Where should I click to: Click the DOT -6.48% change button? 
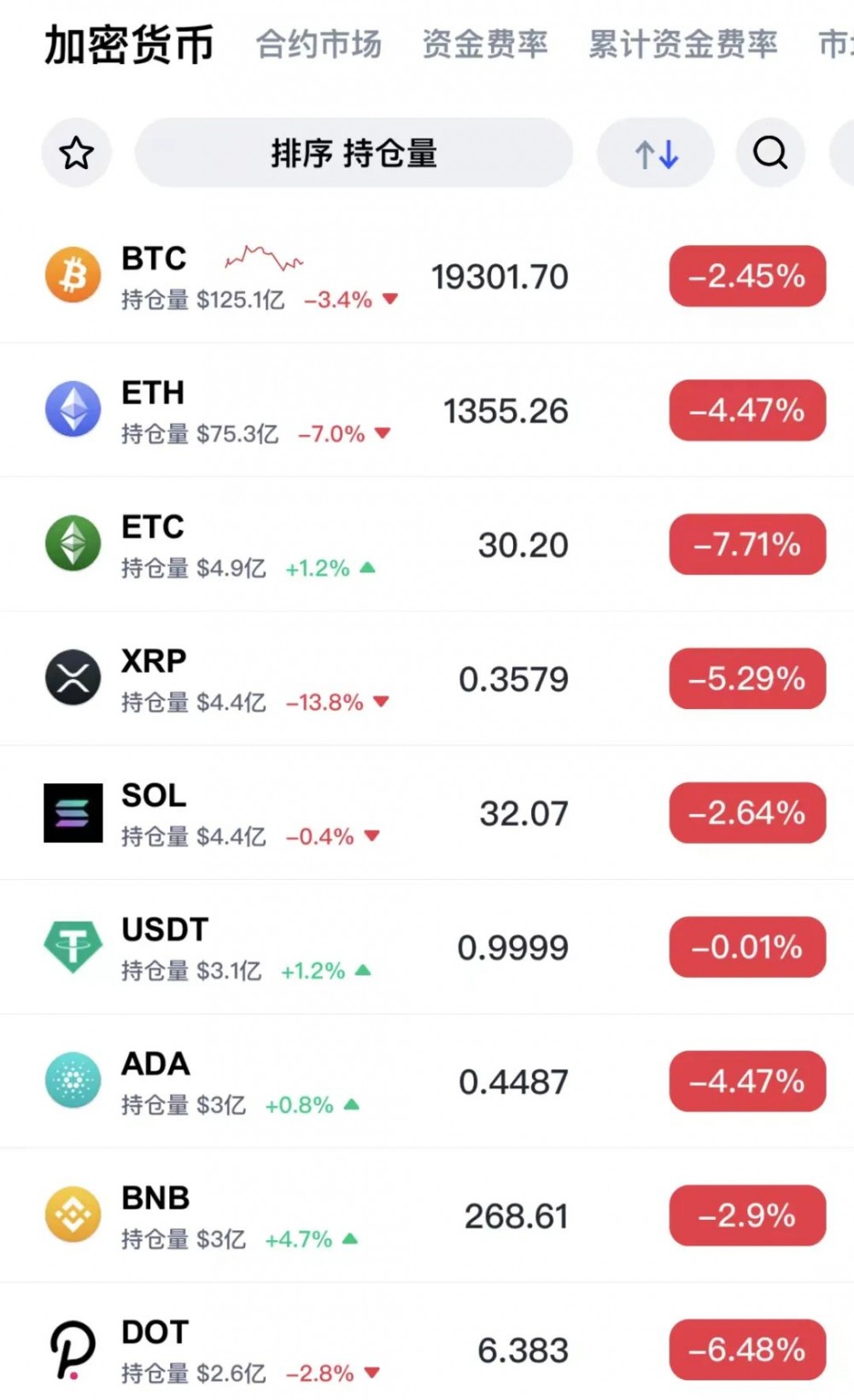click(746, 1350)
